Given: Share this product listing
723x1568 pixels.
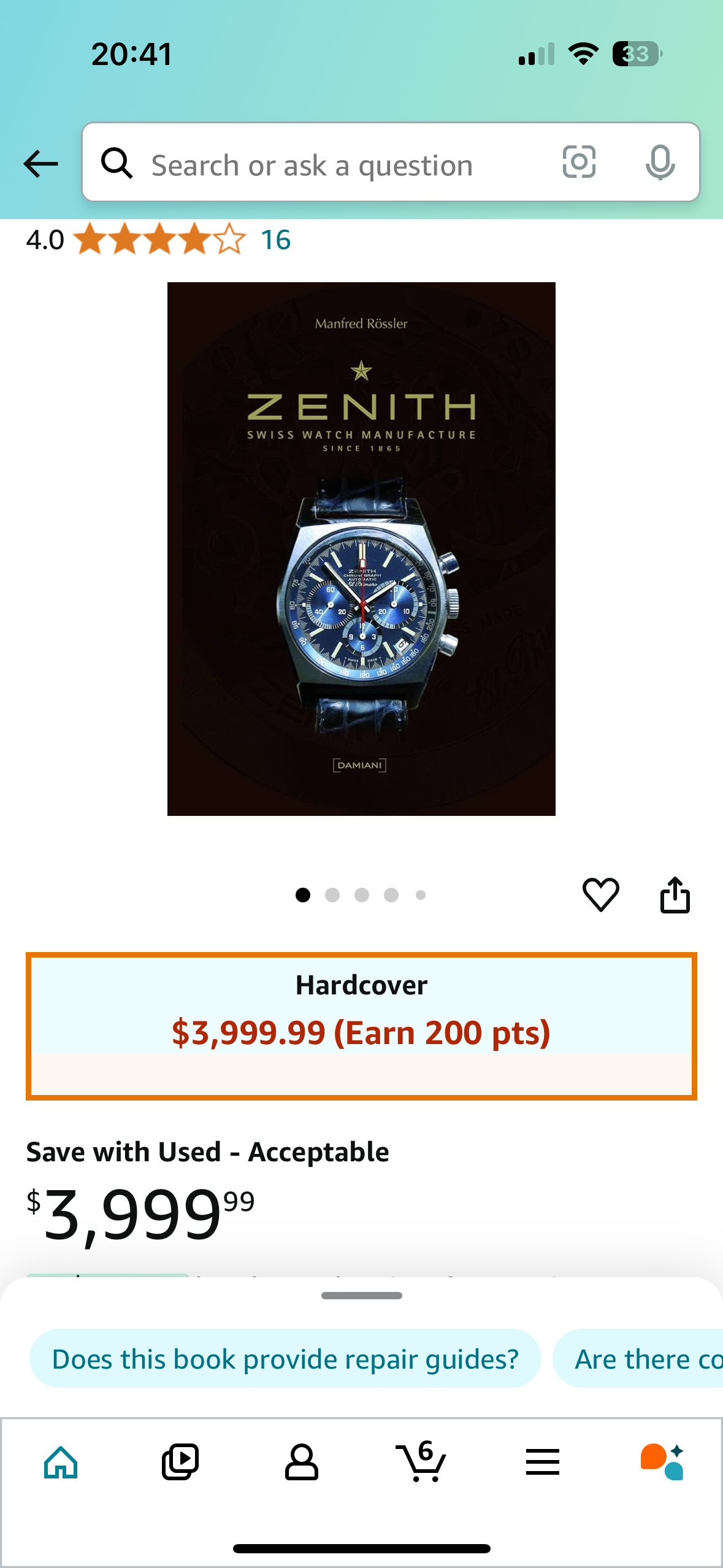Looking at the screenshot, I should click(675, 894).
